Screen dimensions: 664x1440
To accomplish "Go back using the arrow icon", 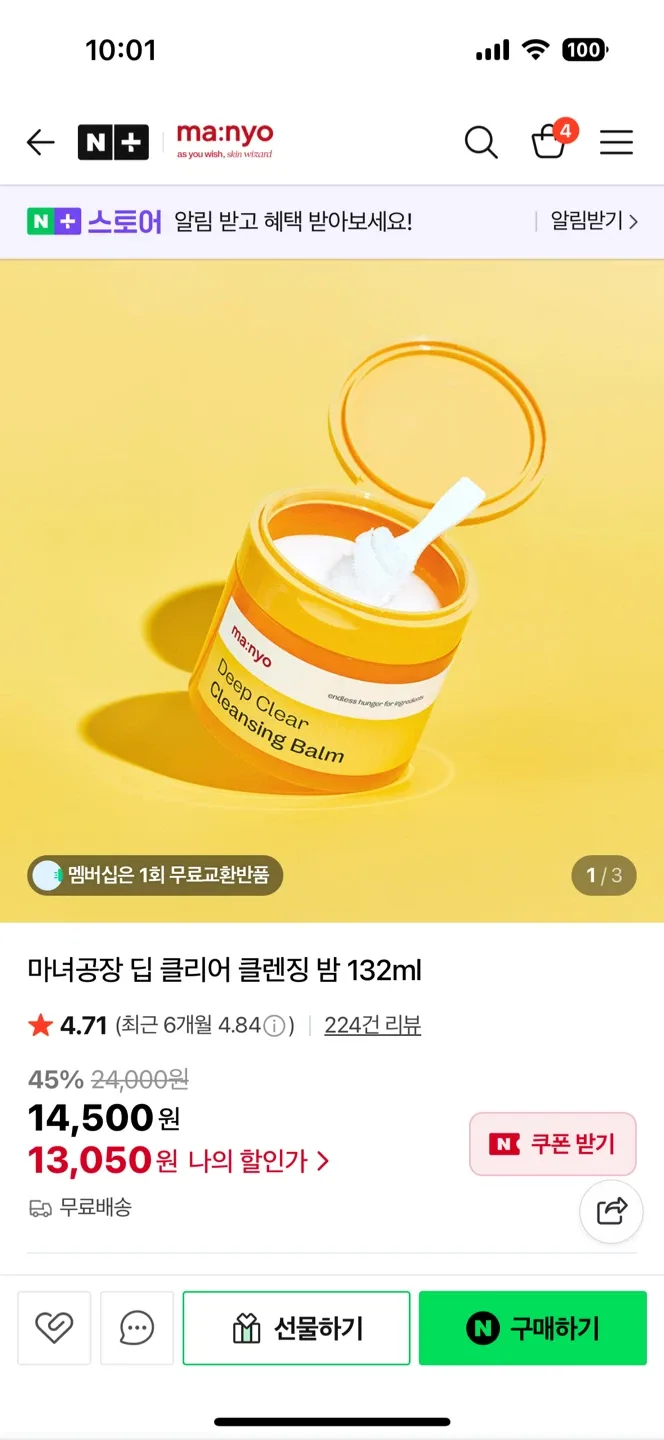I will (x=40, y=143).
